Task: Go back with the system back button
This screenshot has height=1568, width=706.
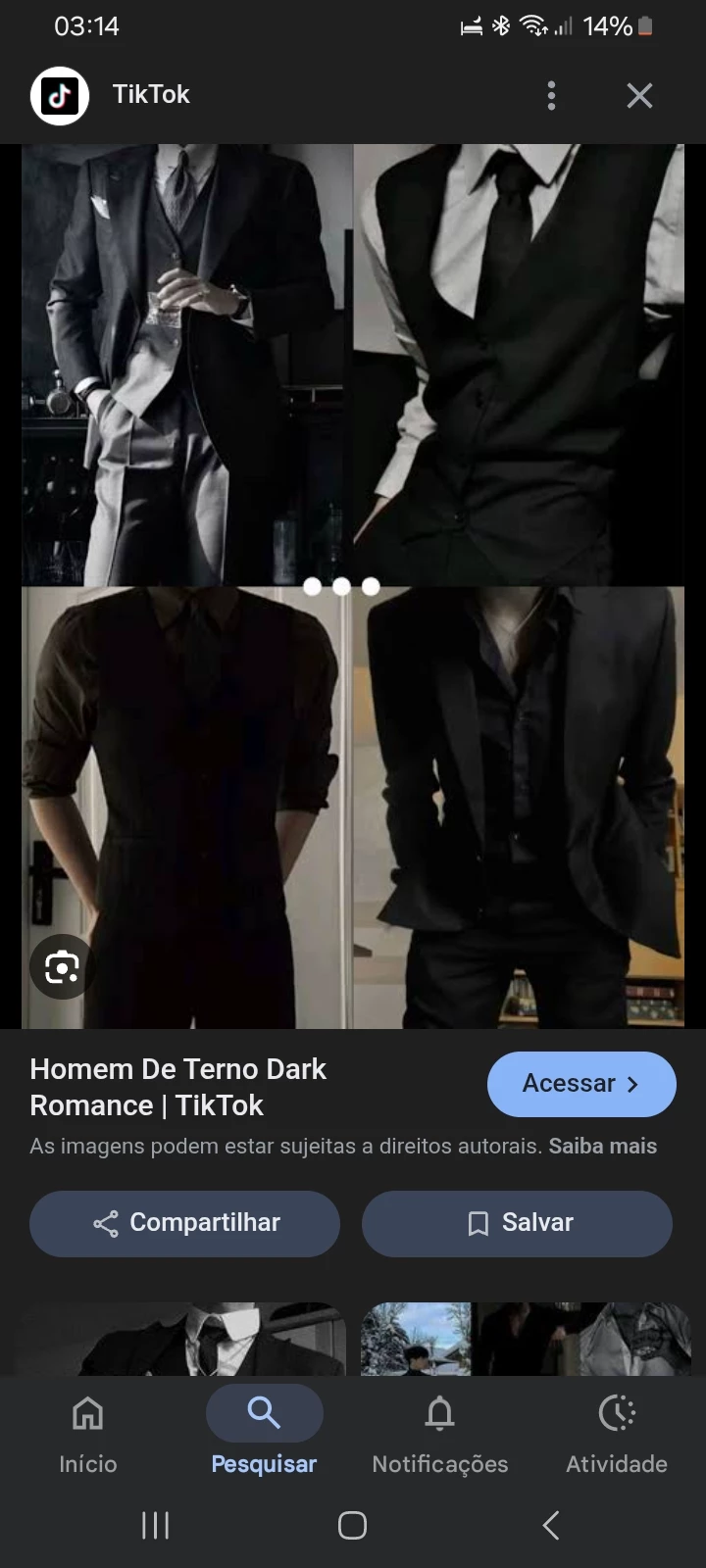Action: pyautogui.click(x=551, y=1525)
